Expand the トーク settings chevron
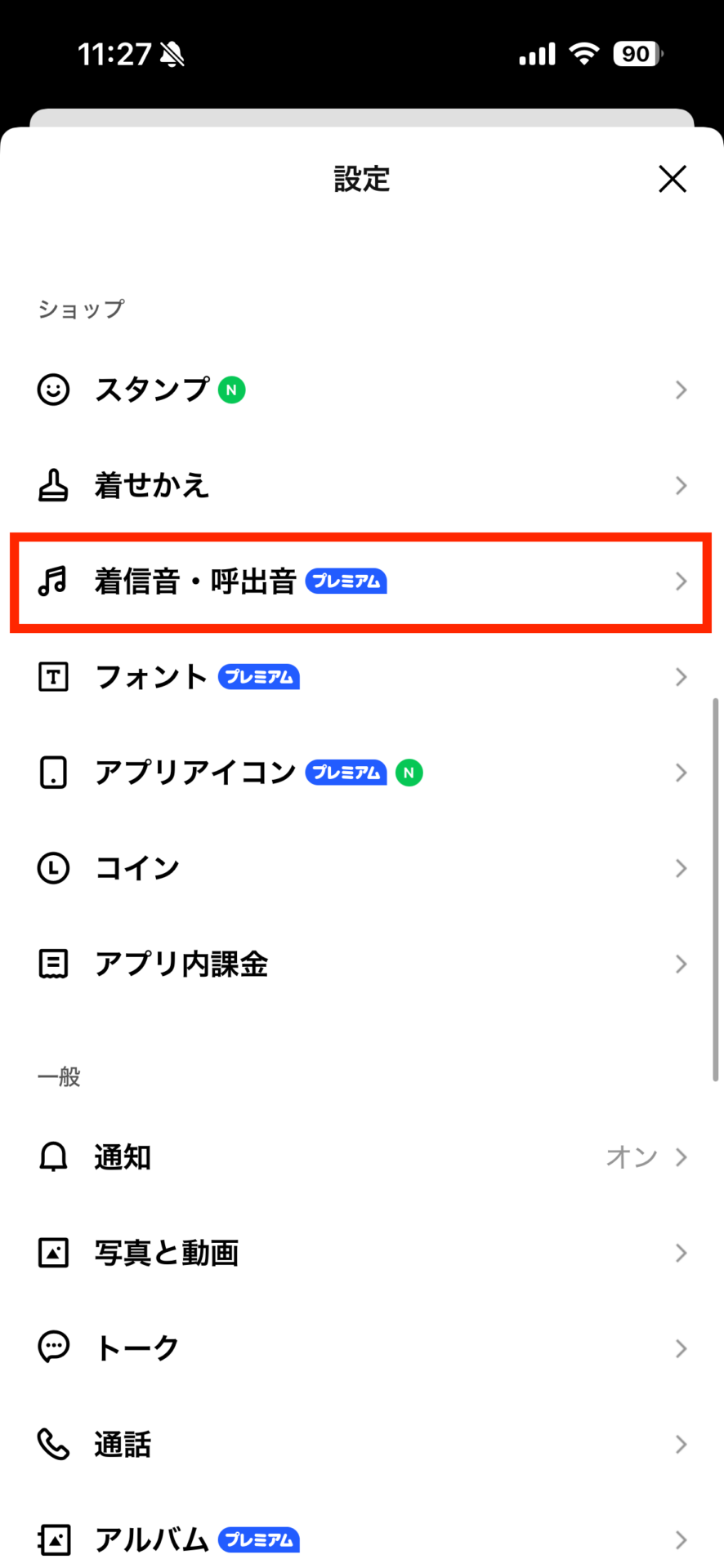 (682, 1348)
